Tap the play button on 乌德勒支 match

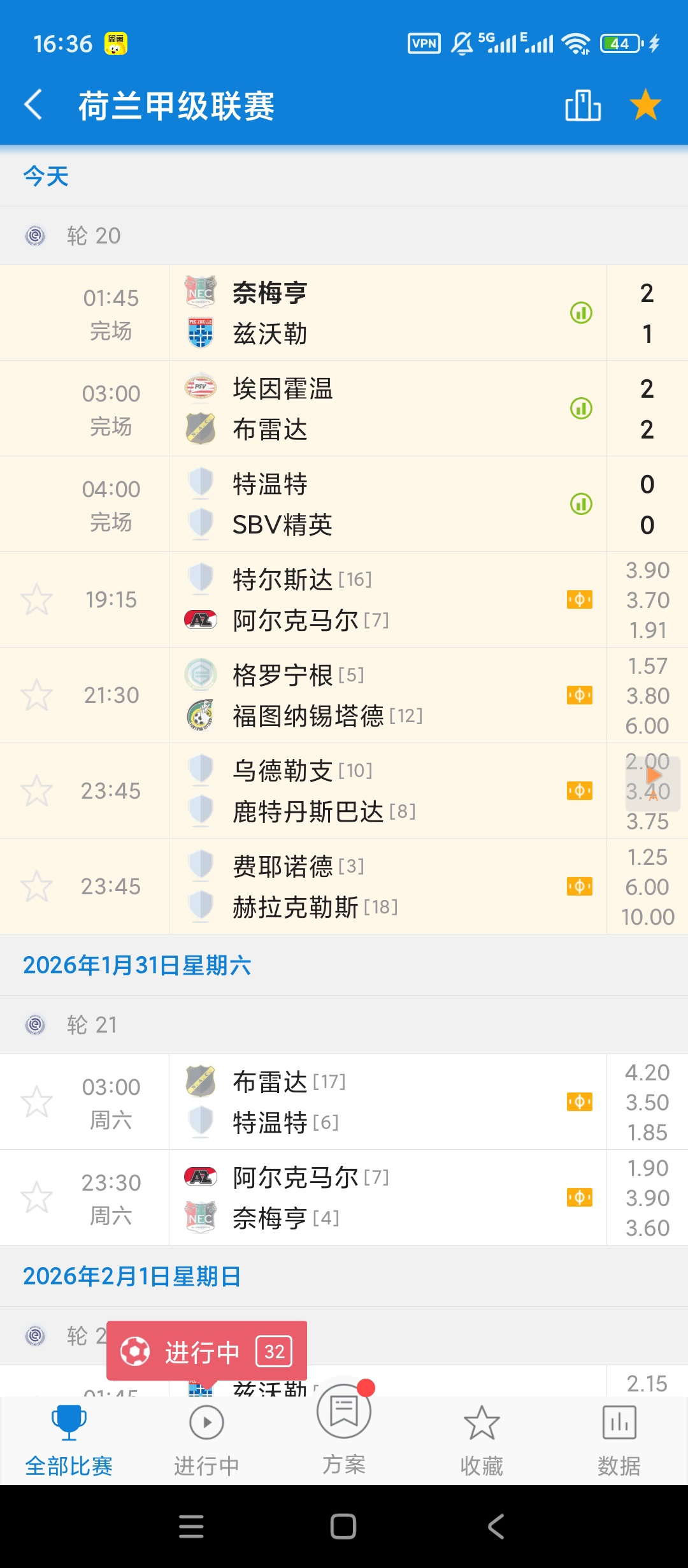pyautogui.click(x=654, y=775)
